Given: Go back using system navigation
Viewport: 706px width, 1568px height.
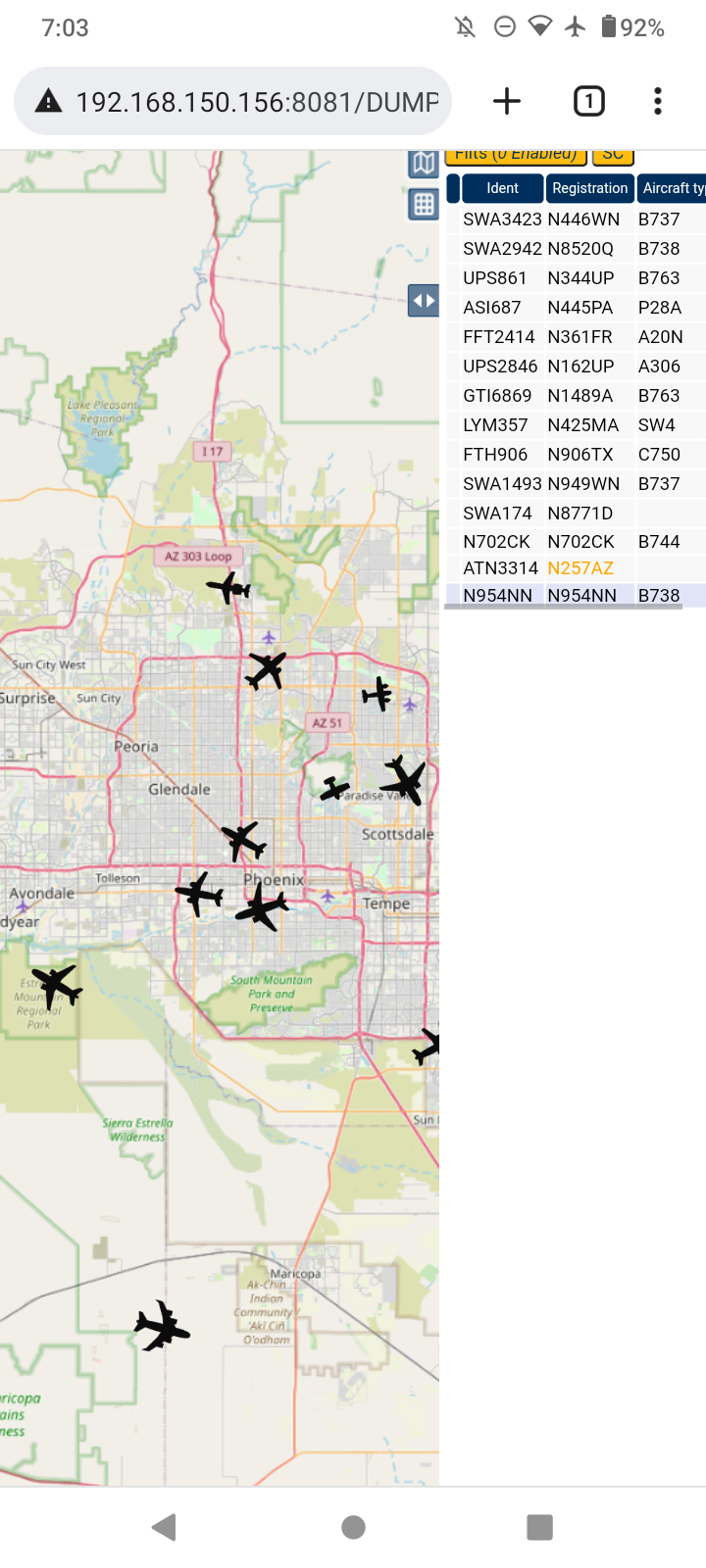Looking at the screenshot, I should pyautogui.click(x=165, y=1527).
